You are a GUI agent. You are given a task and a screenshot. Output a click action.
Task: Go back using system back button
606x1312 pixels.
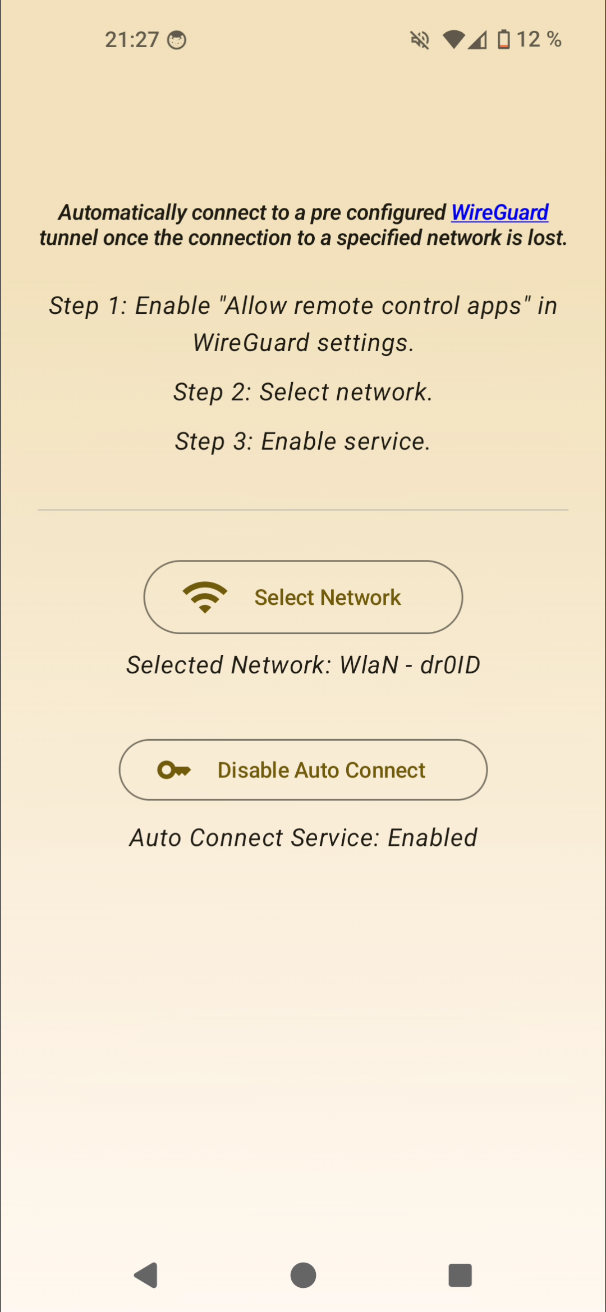[146, 1274]
